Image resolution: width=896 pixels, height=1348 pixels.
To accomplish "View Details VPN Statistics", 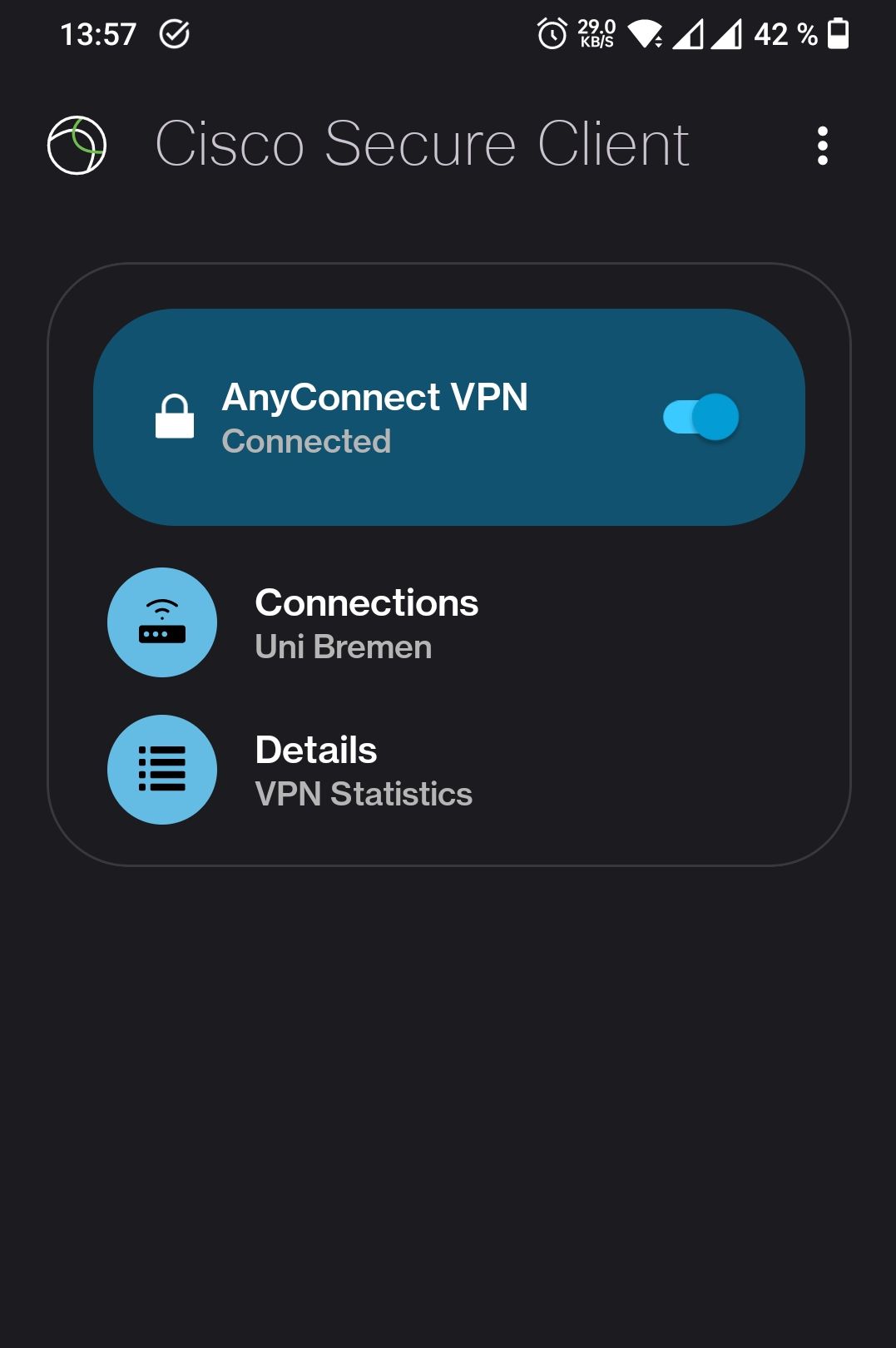I will click(363, 771).
